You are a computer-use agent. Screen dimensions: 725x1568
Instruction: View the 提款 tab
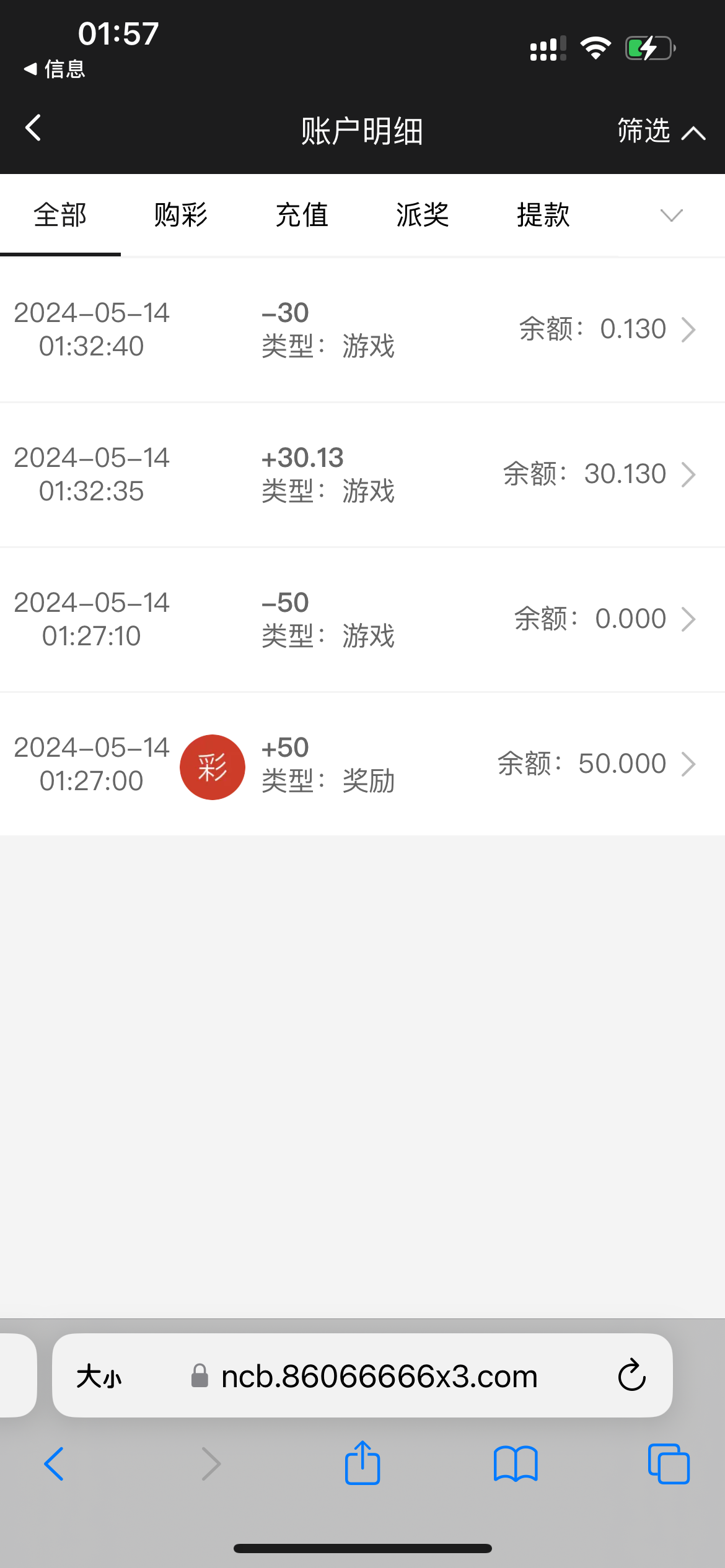[543, 215]
